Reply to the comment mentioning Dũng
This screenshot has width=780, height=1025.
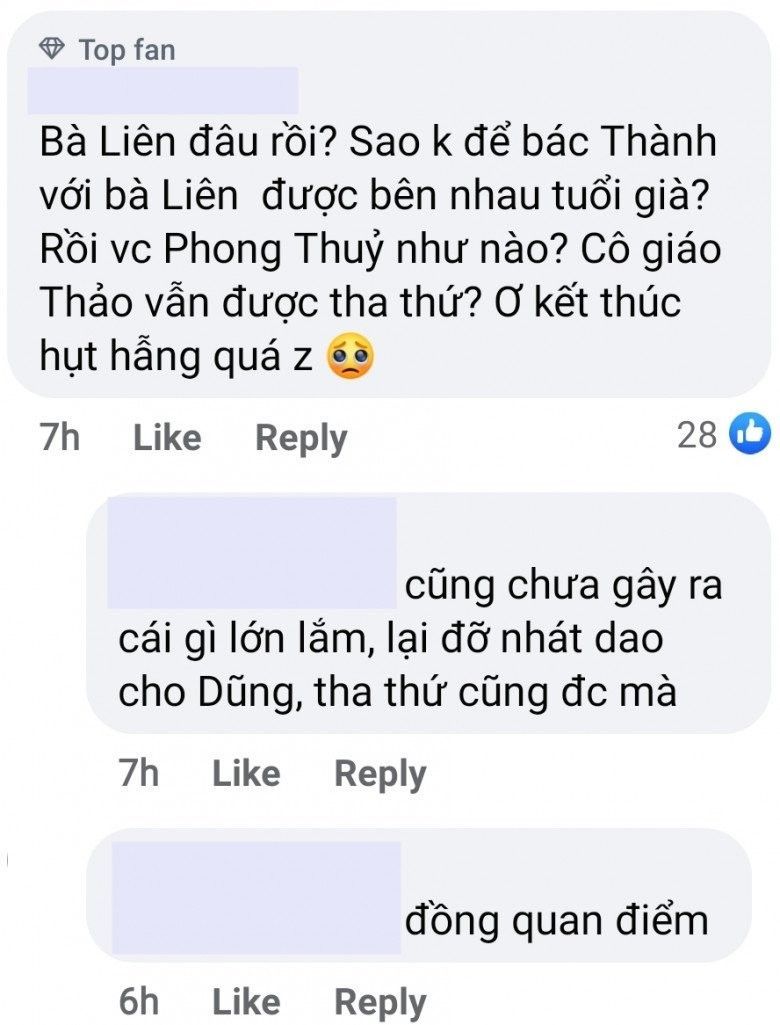(380, 773)
